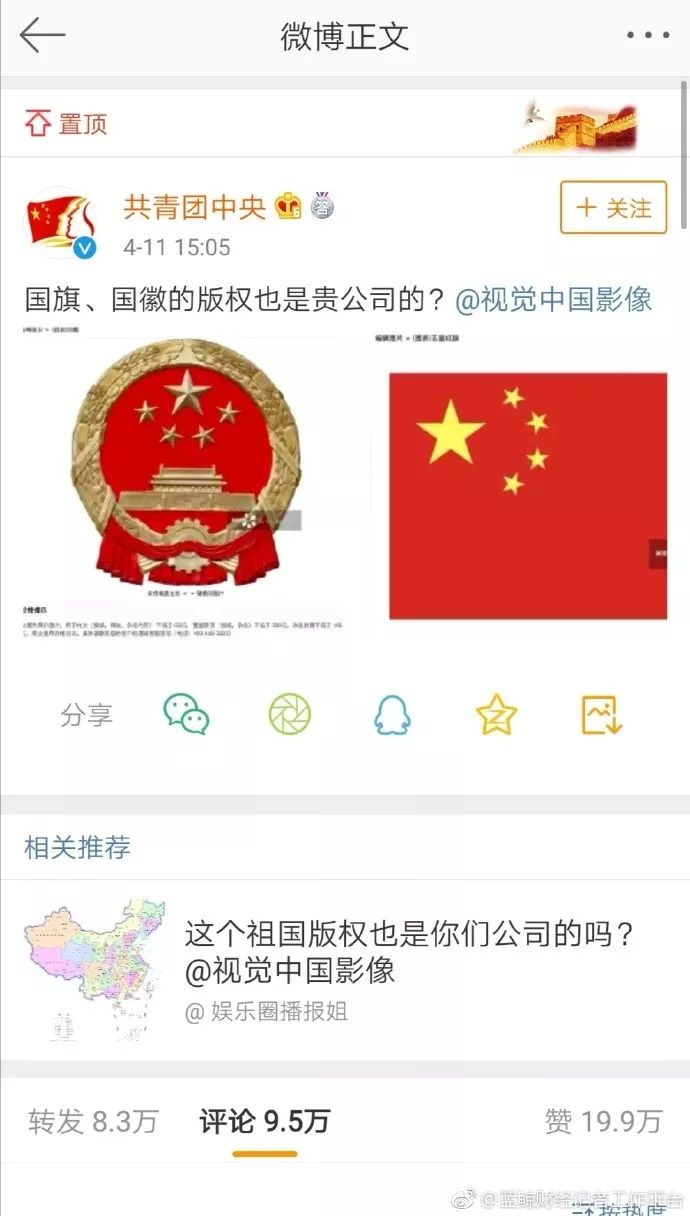Share to WeChat Moments
This screenshot has height=1216, width=690.
pos(290,714)
